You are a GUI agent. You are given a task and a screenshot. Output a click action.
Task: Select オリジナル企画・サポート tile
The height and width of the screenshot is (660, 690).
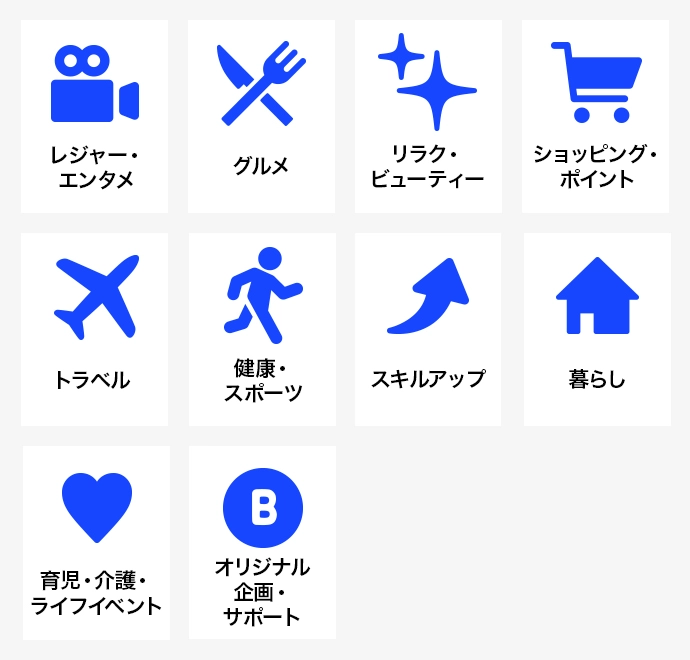click(262, 543)
